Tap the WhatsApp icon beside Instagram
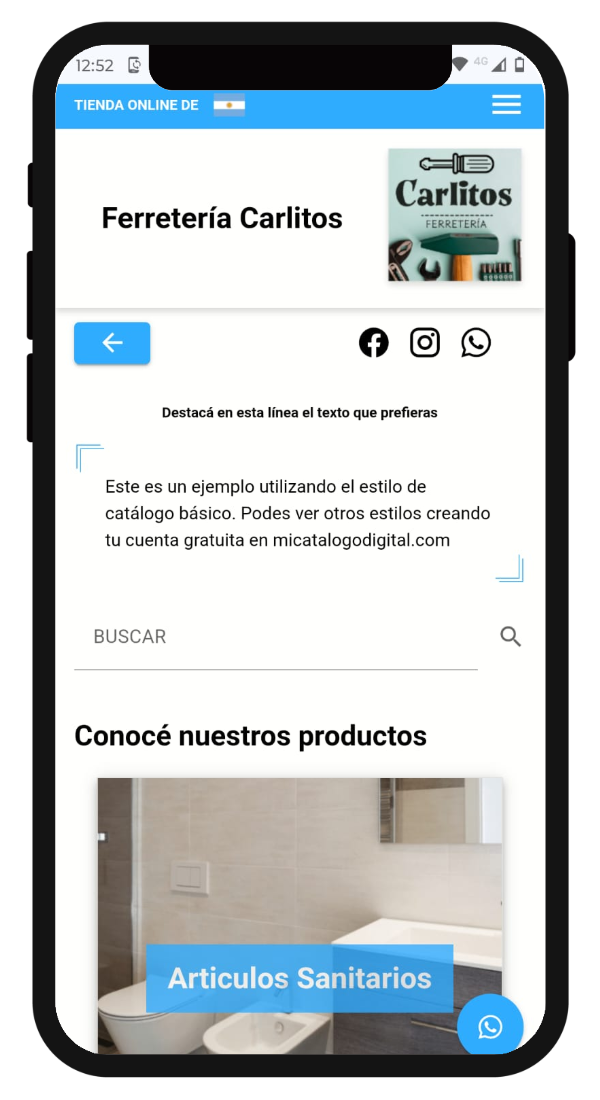Screen dimensions: 600x1100 click(476, 343)
